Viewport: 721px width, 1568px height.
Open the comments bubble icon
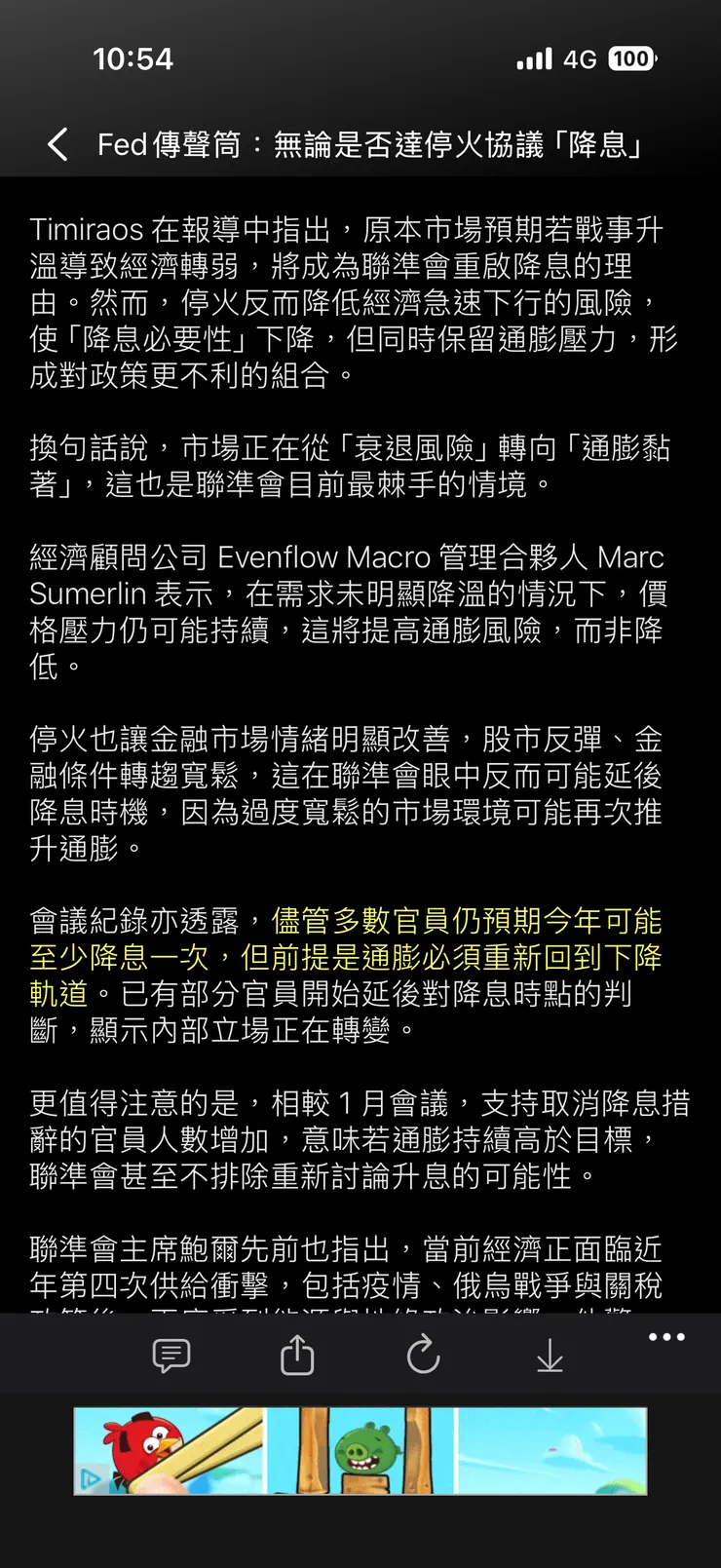(172, 1355)
